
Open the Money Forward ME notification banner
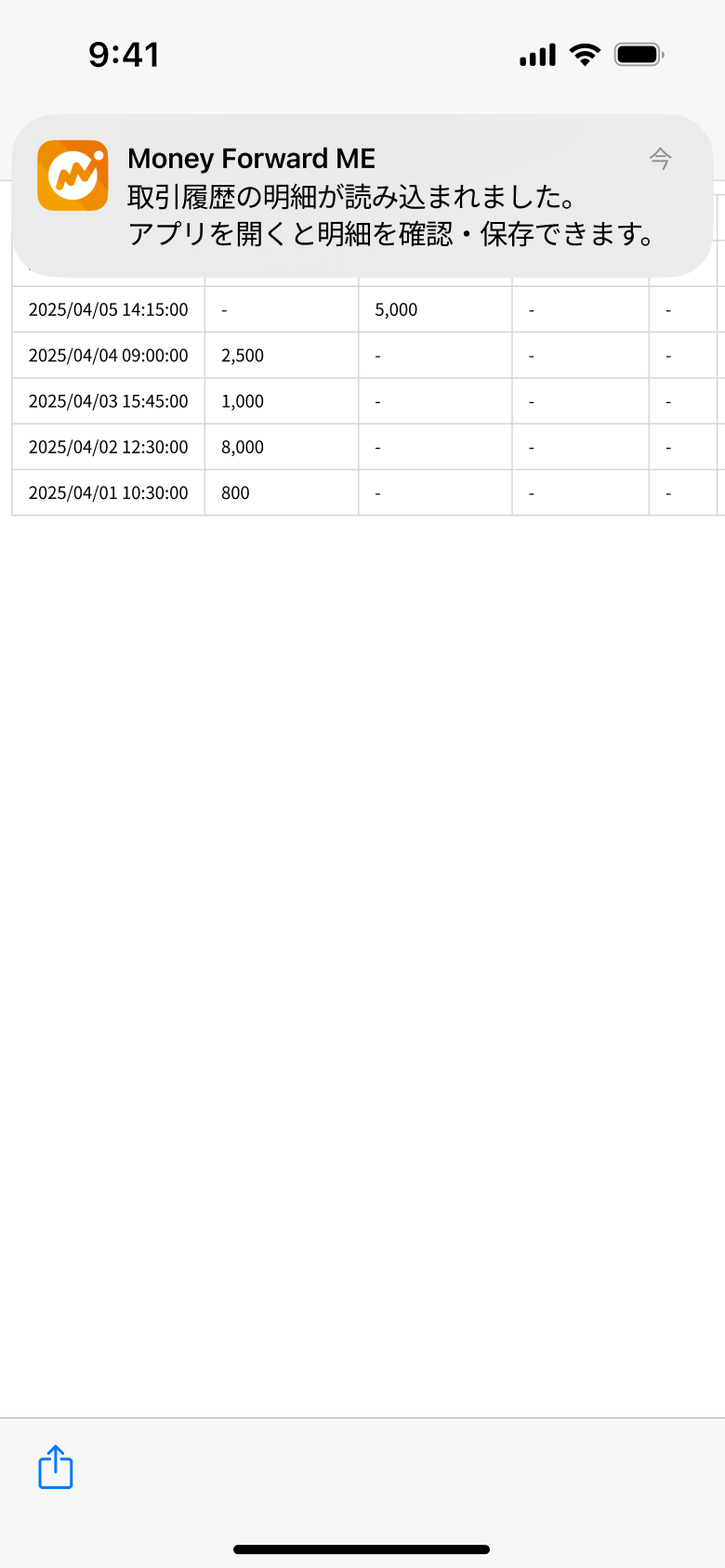[x=362, y=196]
